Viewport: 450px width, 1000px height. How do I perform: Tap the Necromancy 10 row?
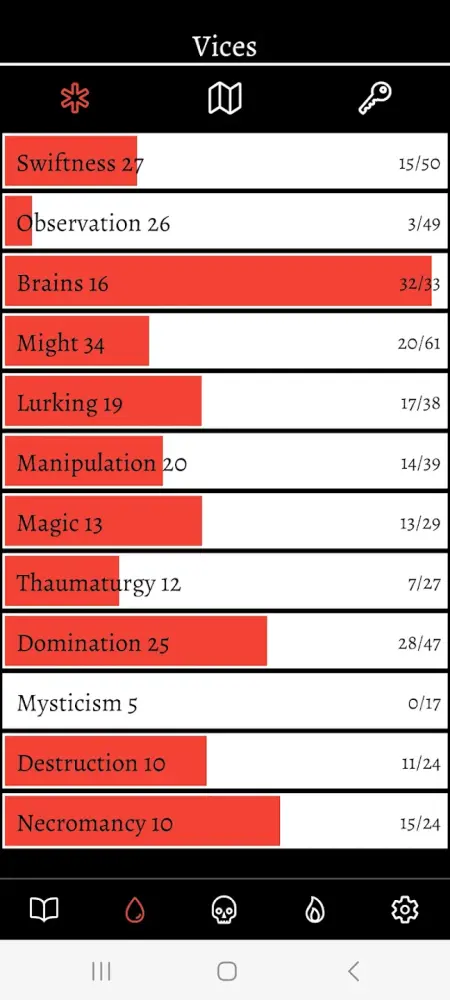point(225,821)
